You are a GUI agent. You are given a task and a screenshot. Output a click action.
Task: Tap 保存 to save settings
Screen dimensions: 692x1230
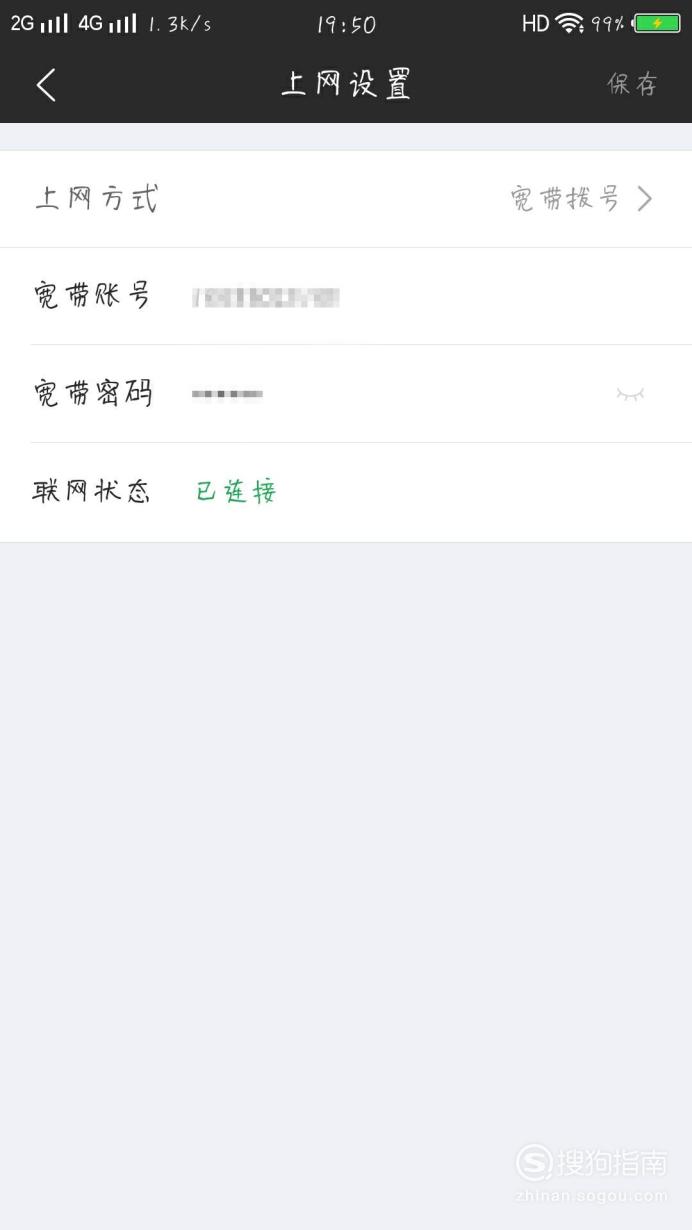(x=633, y=84)
